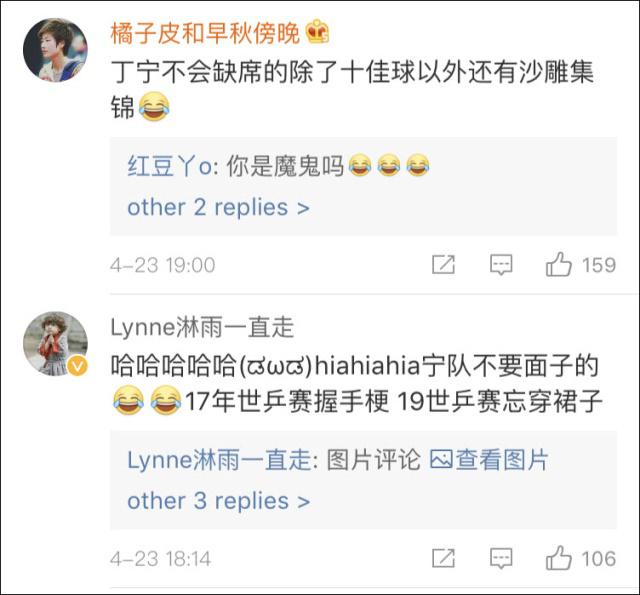
Task: Tap 查看图片 to view the image
Action: 490,460
